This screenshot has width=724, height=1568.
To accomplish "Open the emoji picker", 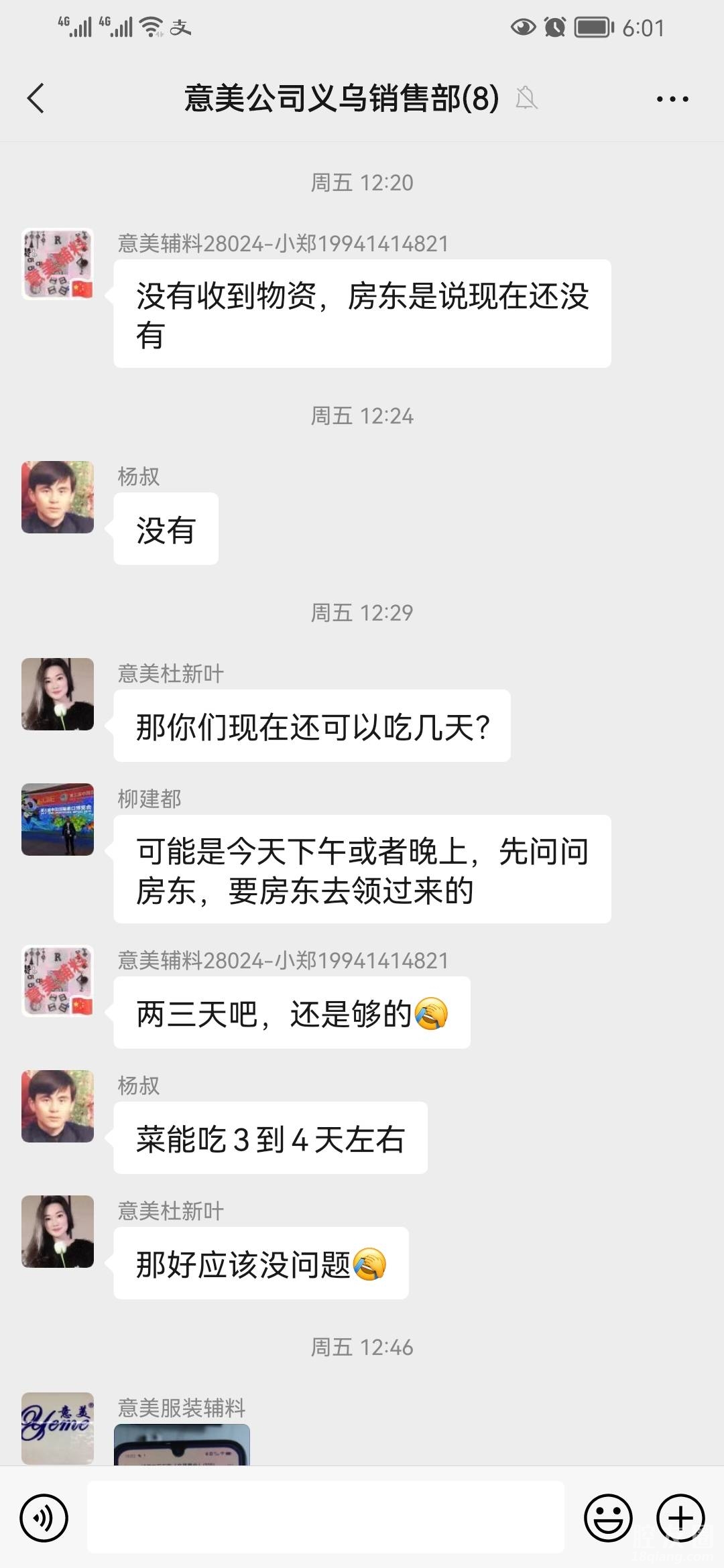I will pyautogui.click(x=608, y=1518).
